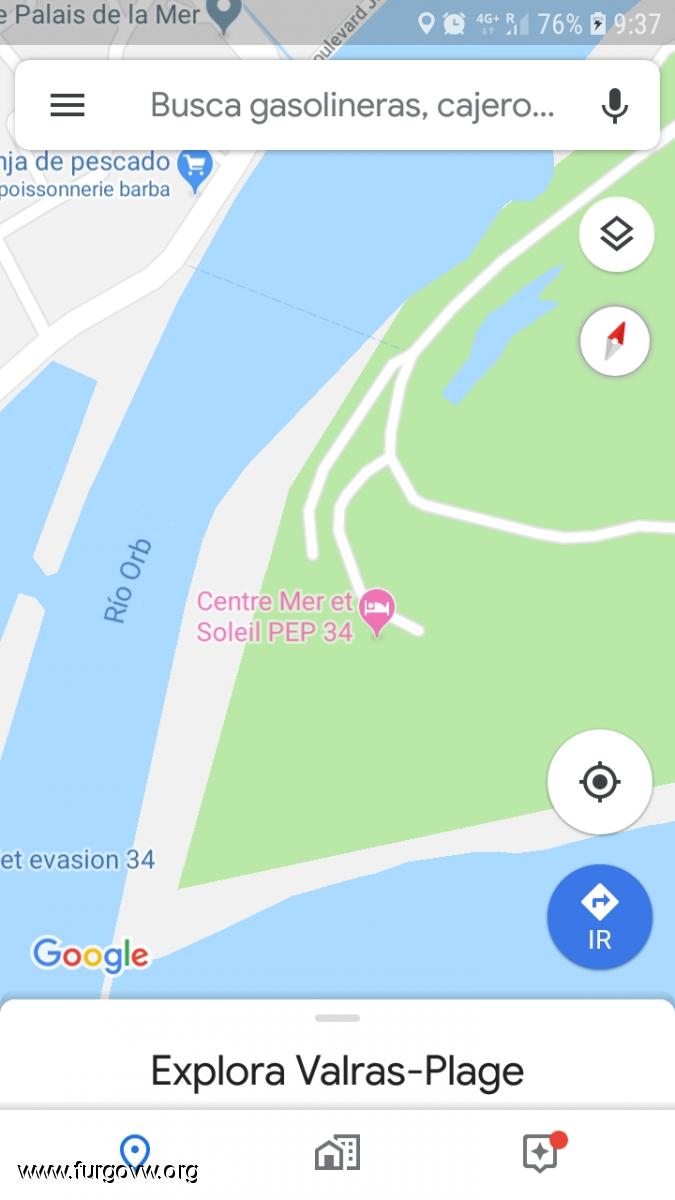Start voice search with the microphone
The width and height of the screenshot is (675, 1200).
[614, 105]
